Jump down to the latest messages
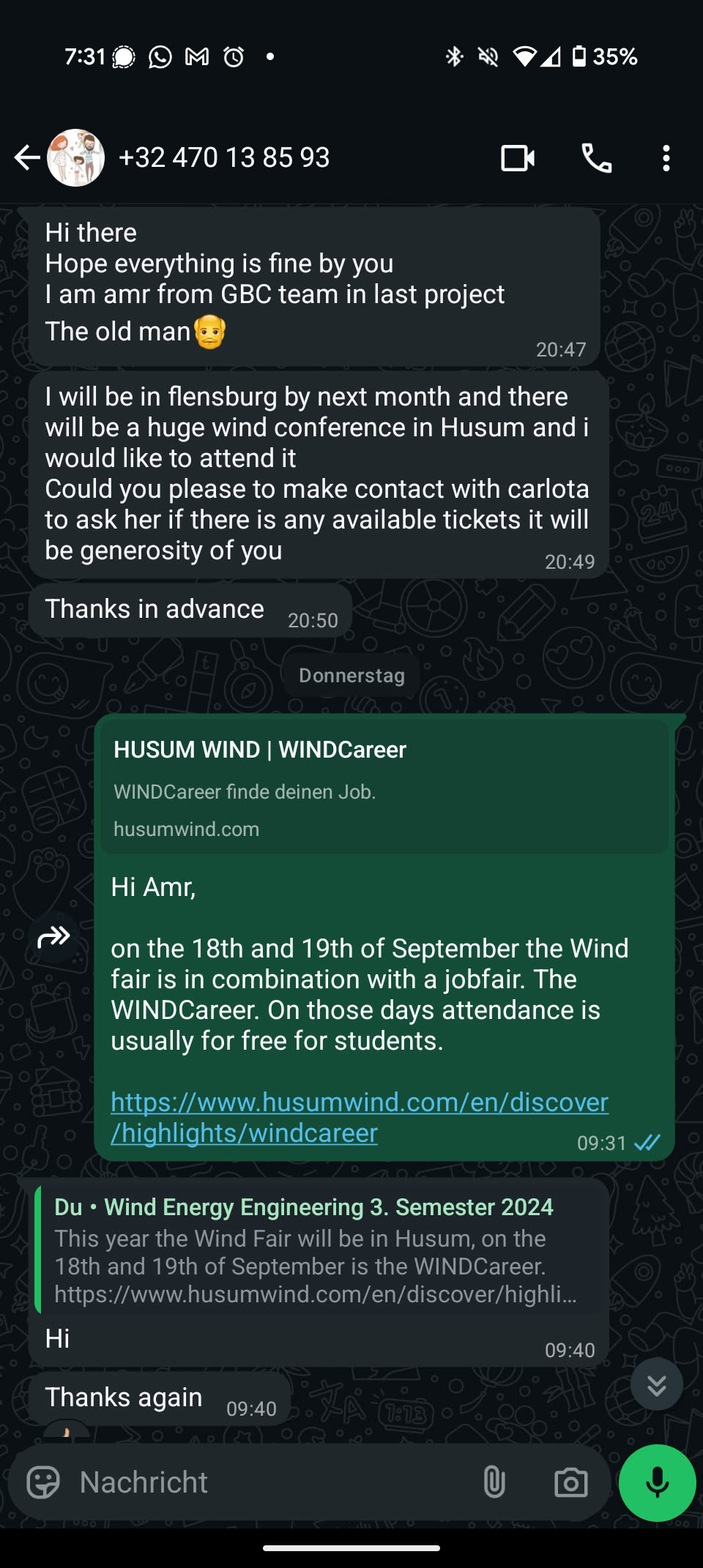The height and width of the screenshot is (1568, 703). point(656,1384)
